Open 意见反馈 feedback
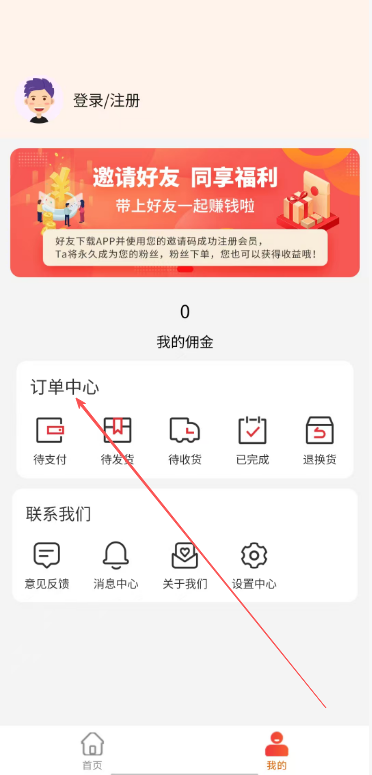Screen dimensions: 372x775 (47, 565)
